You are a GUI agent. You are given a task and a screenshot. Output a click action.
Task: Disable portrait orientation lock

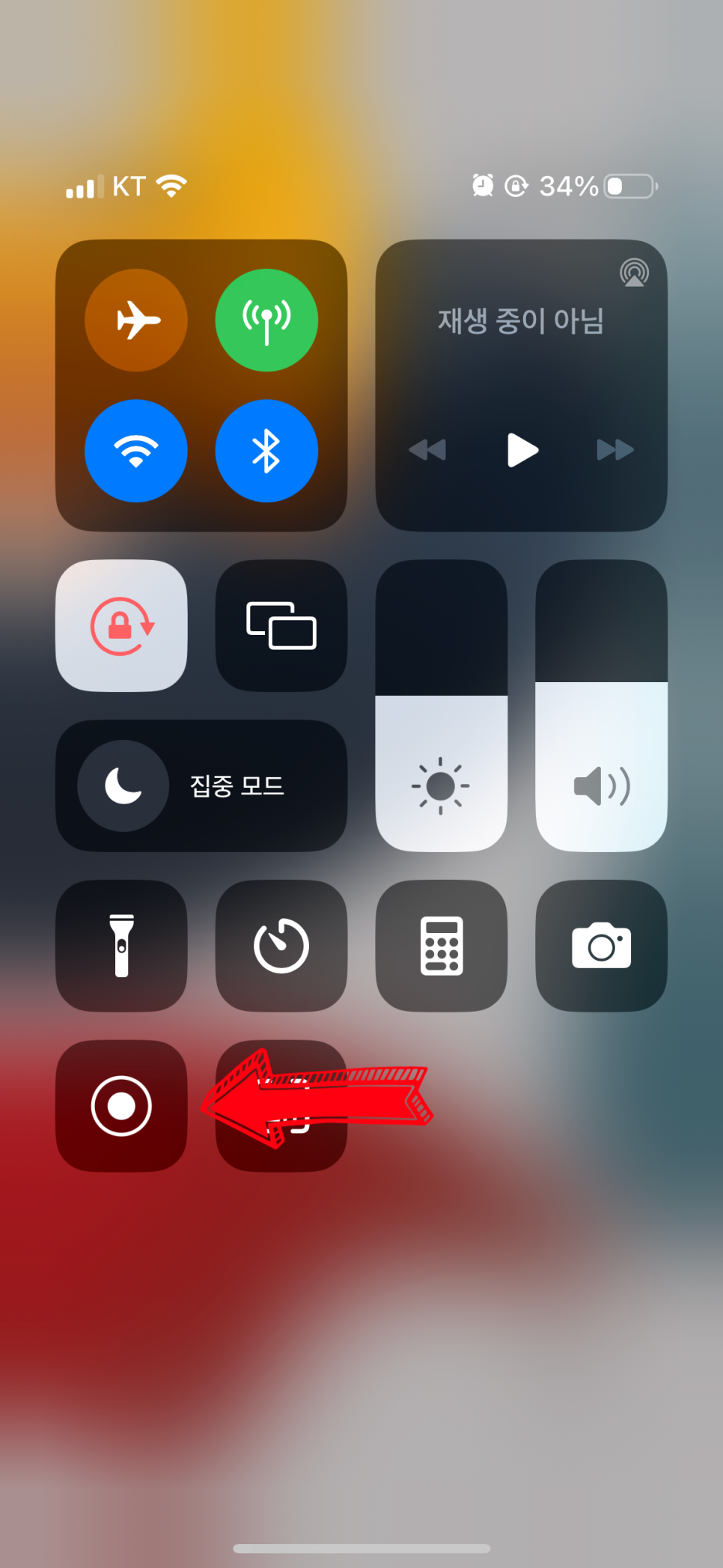pos(121,626)
